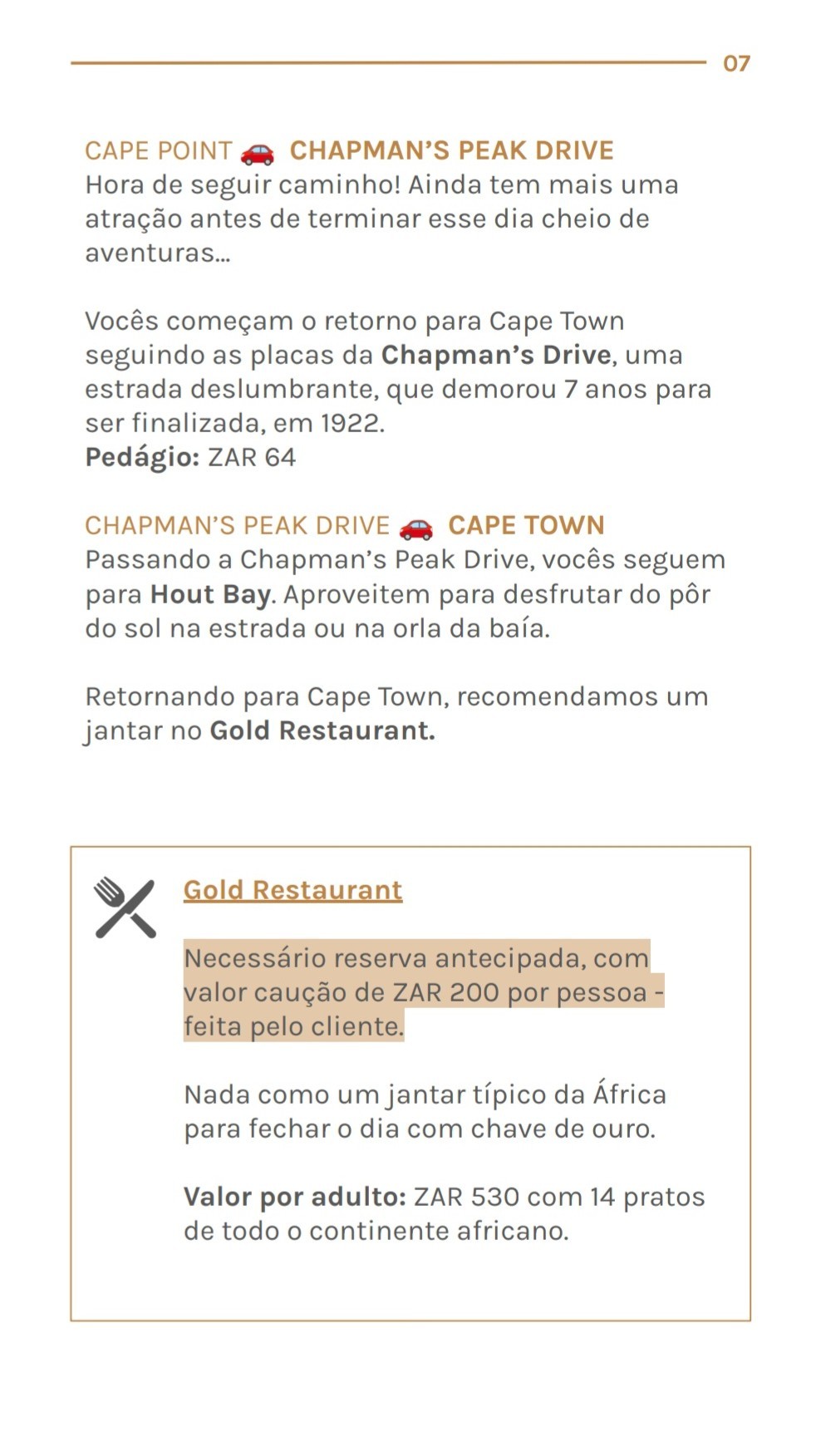Image resolution: width=816 pixels, height=1456 pixels.
Task: Open the underlined Gold Restaurant link
Action: pos(292,890)
